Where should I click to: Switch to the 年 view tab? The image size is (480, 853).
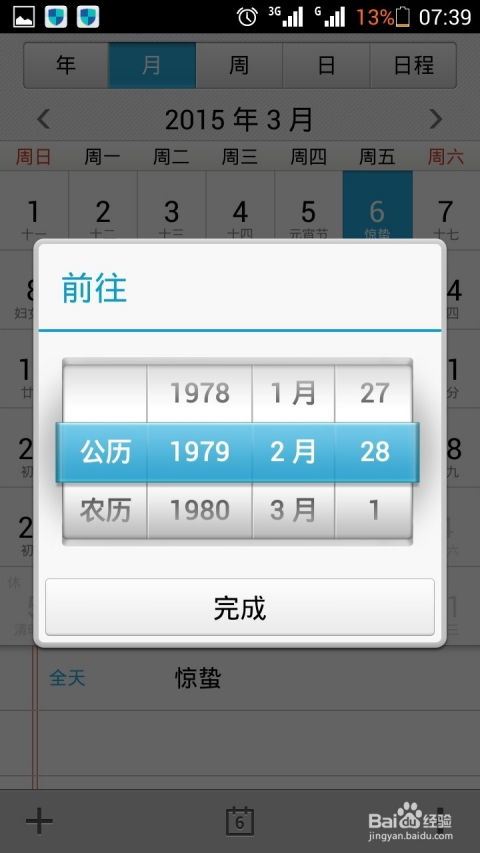[66, 65]
